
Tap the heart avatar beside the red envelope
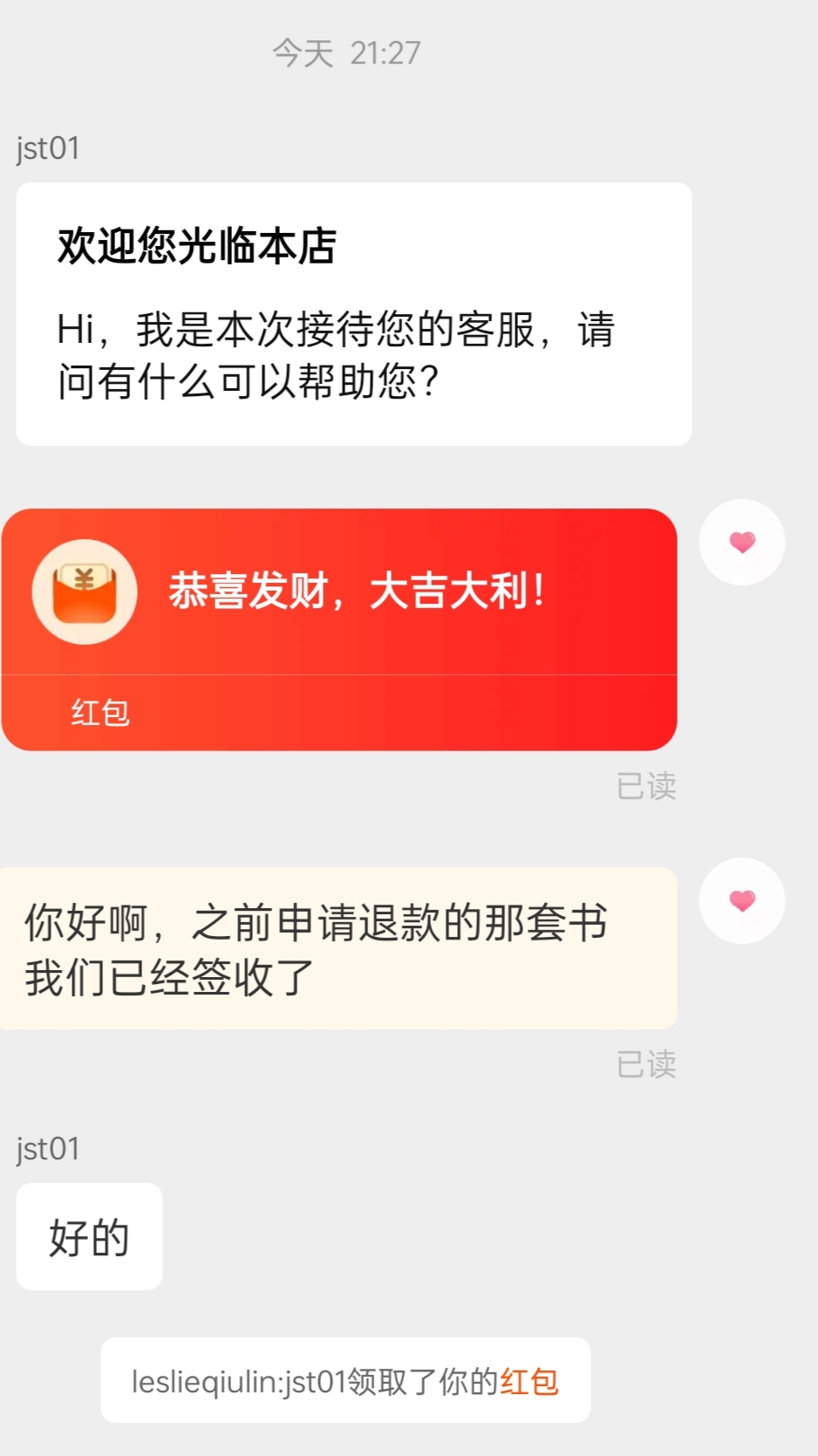tap(742, 543)
